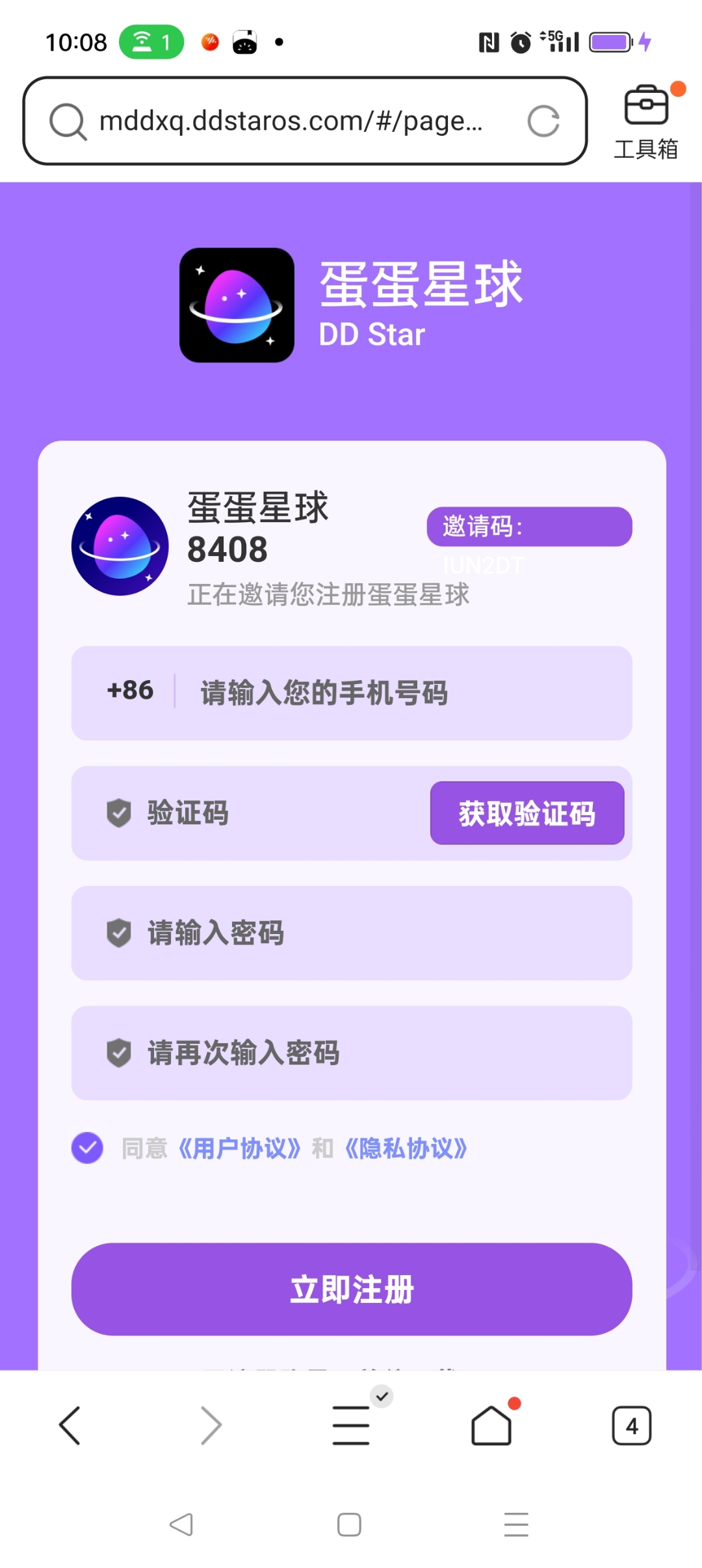Tap 立即注册 to register now
The height and width of the screenshot is (1568, 702).
[351, 1289]
